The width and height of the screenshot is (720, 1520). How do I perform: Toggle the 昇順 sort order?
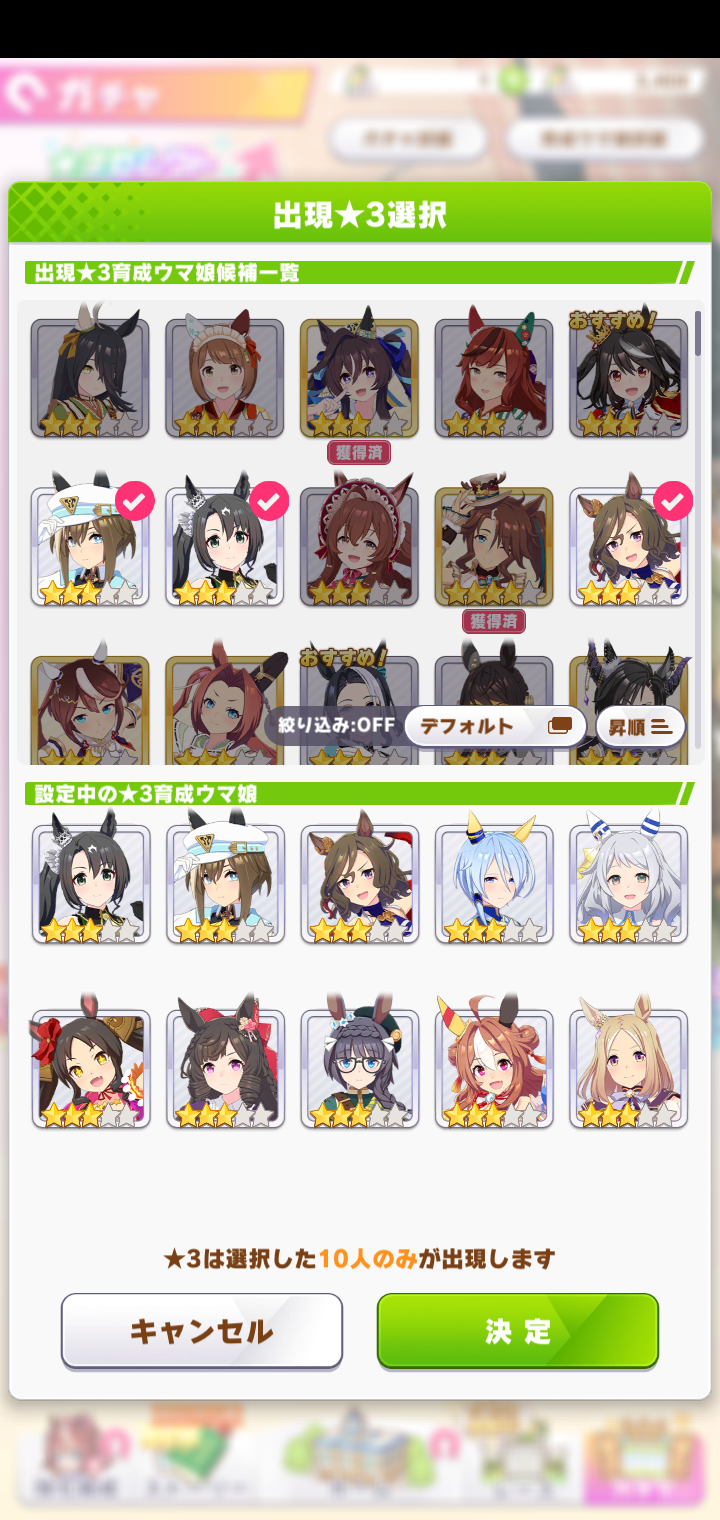click(x=640, y=726)
